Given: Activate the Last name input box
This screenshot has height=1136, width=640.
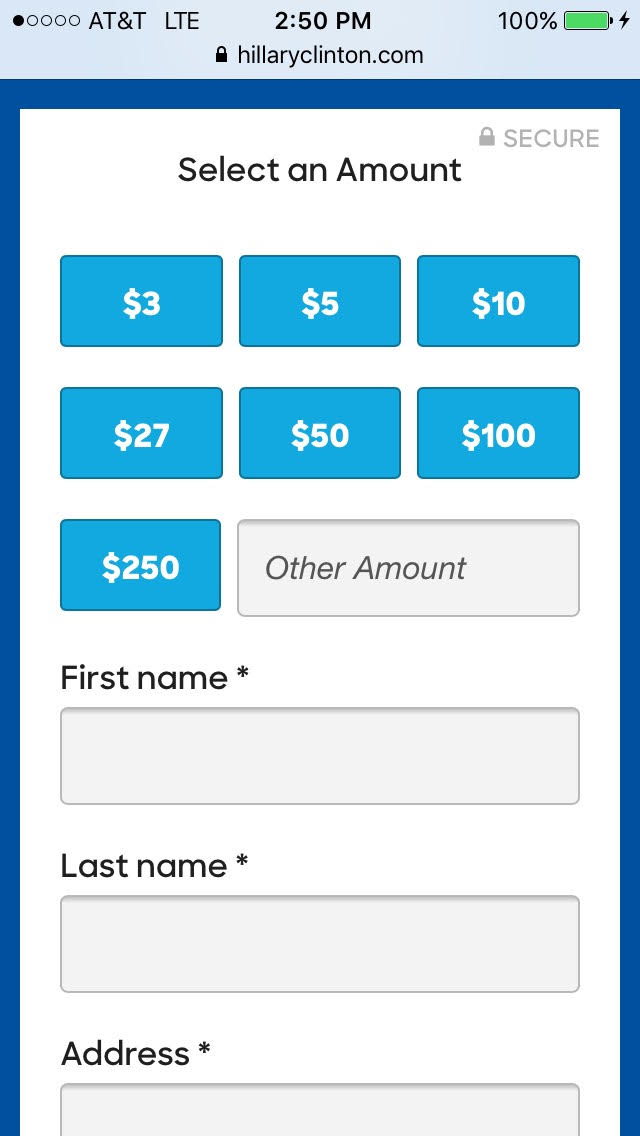Looking at the screenshot, I should 320,944.
